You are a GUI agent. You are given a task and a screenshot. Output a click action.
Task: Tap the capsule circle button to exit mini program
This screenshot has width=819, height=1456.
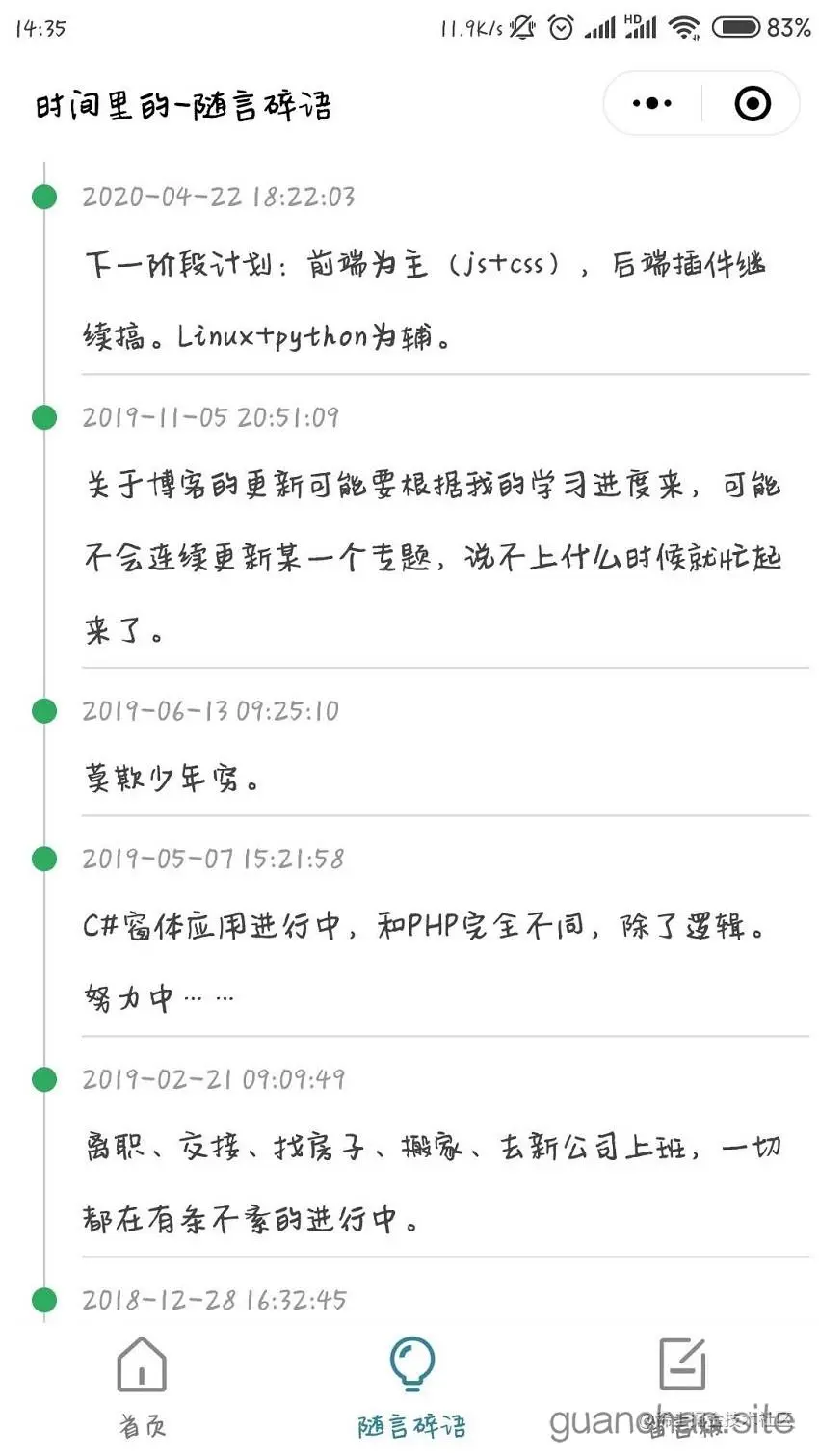[x=752, y=102]
